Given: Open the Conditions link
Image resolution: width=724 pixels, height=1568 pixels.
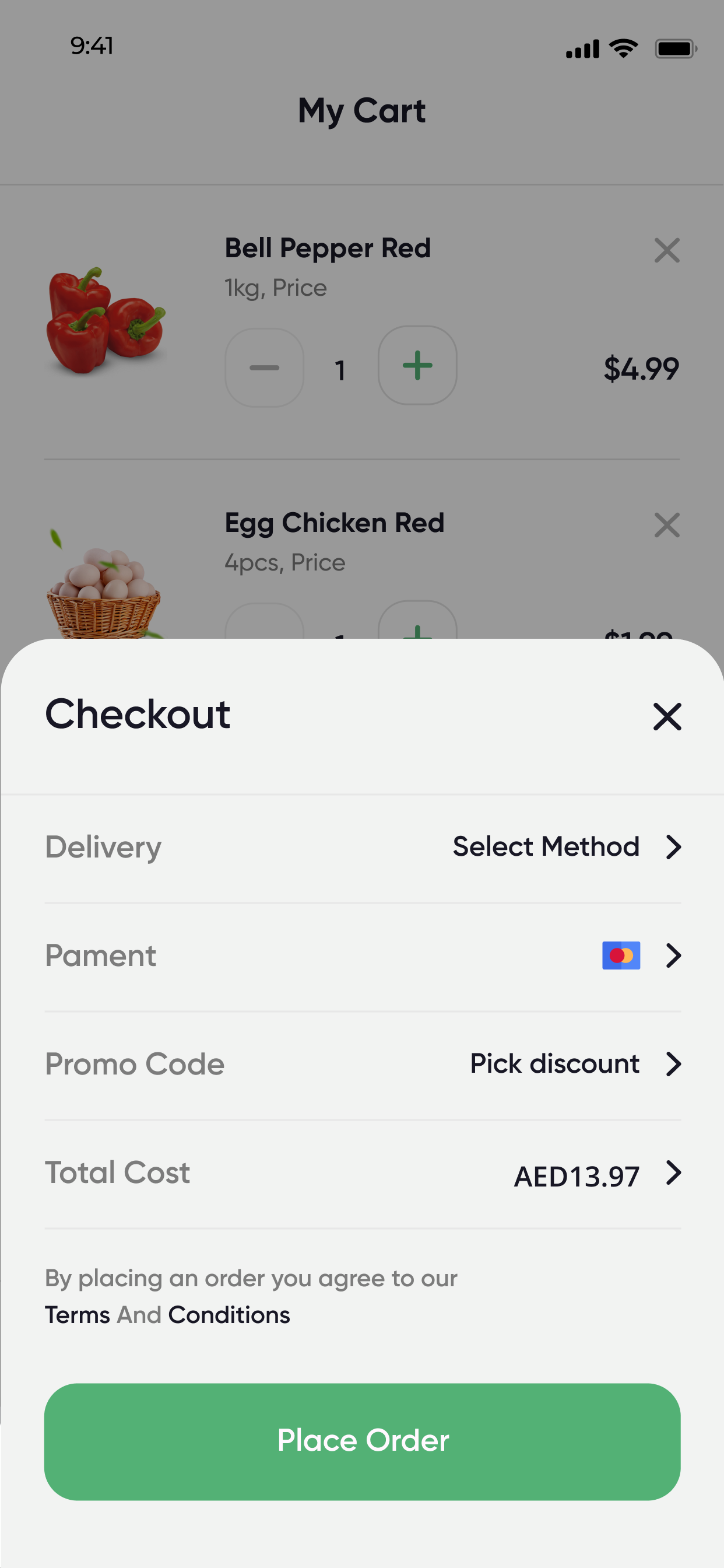Looking at the screenshot, I should pos(229,1315).
